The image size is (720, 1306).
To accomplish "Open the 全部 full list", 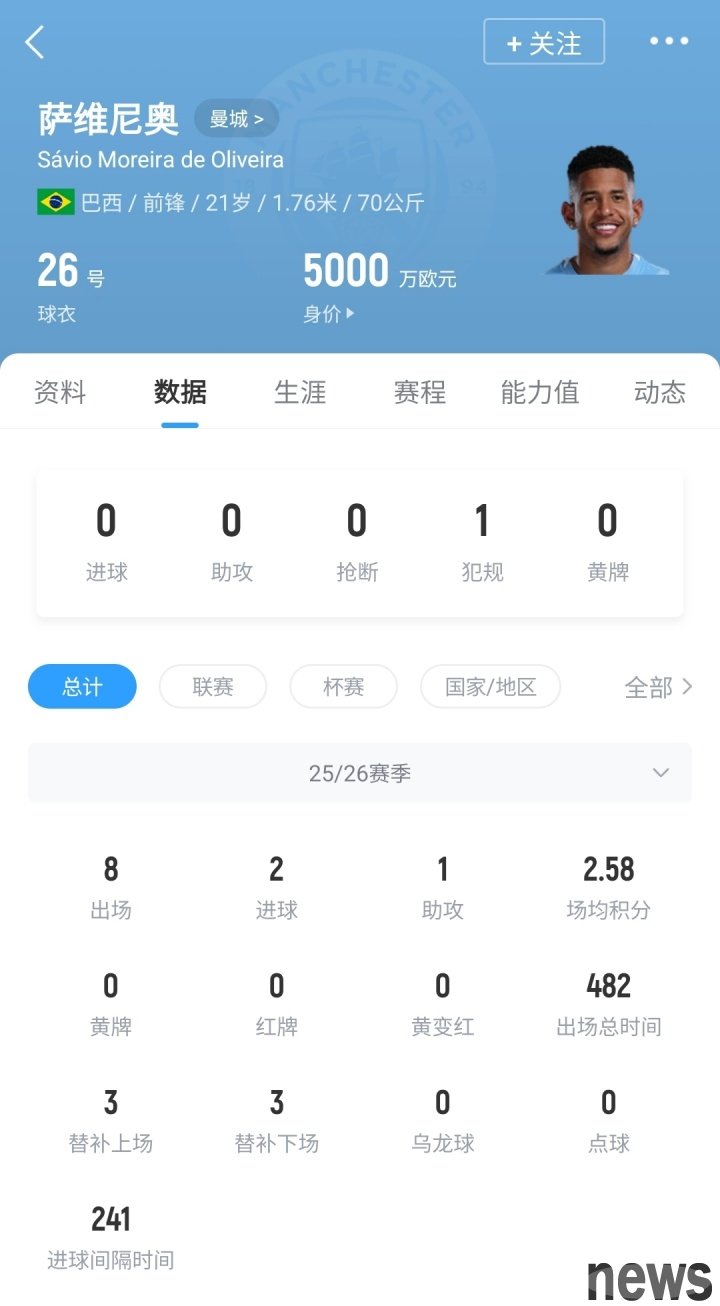I will [x=657, y=687].
